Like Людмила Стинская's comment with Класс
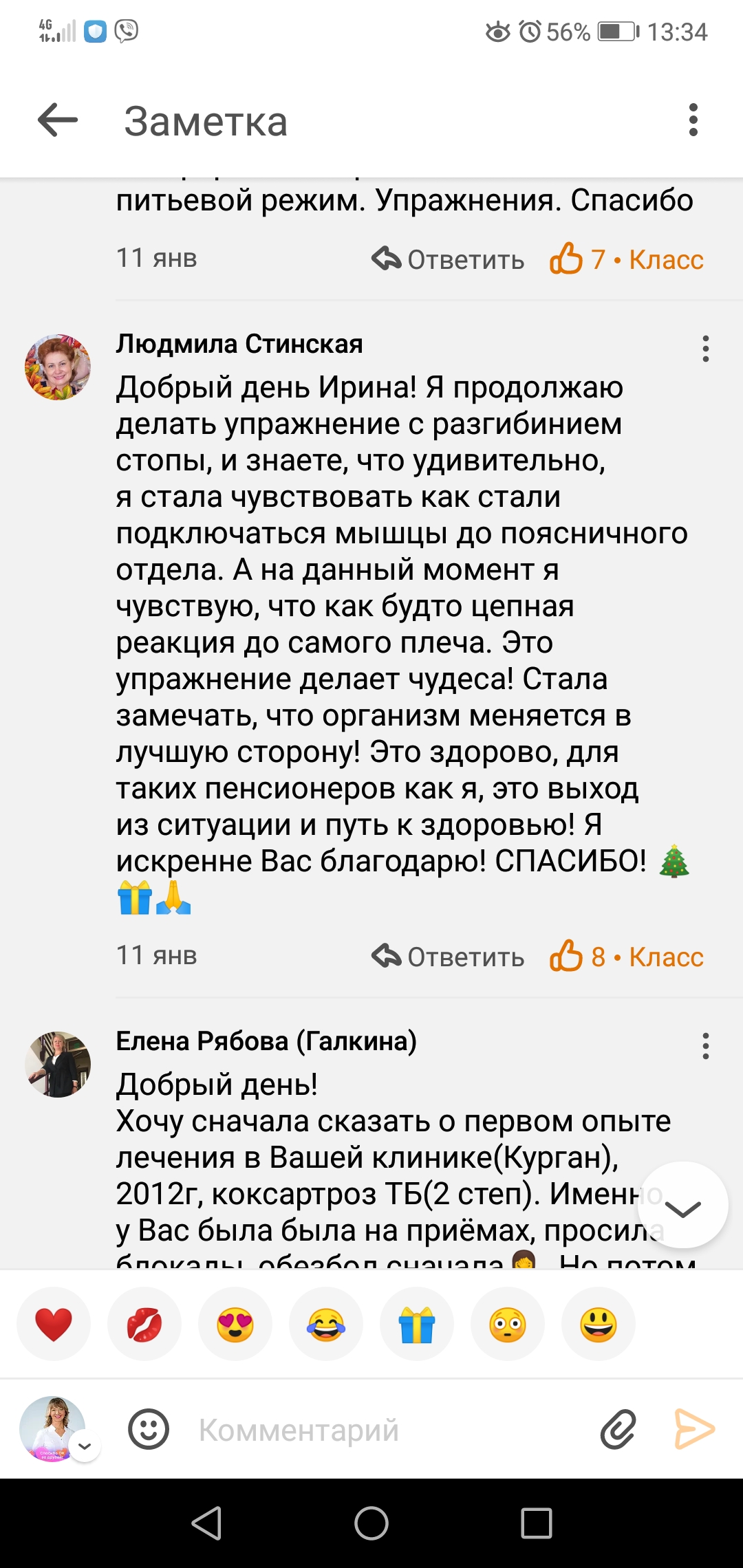This screenshot has height=1568, width=743. [627, 957]
